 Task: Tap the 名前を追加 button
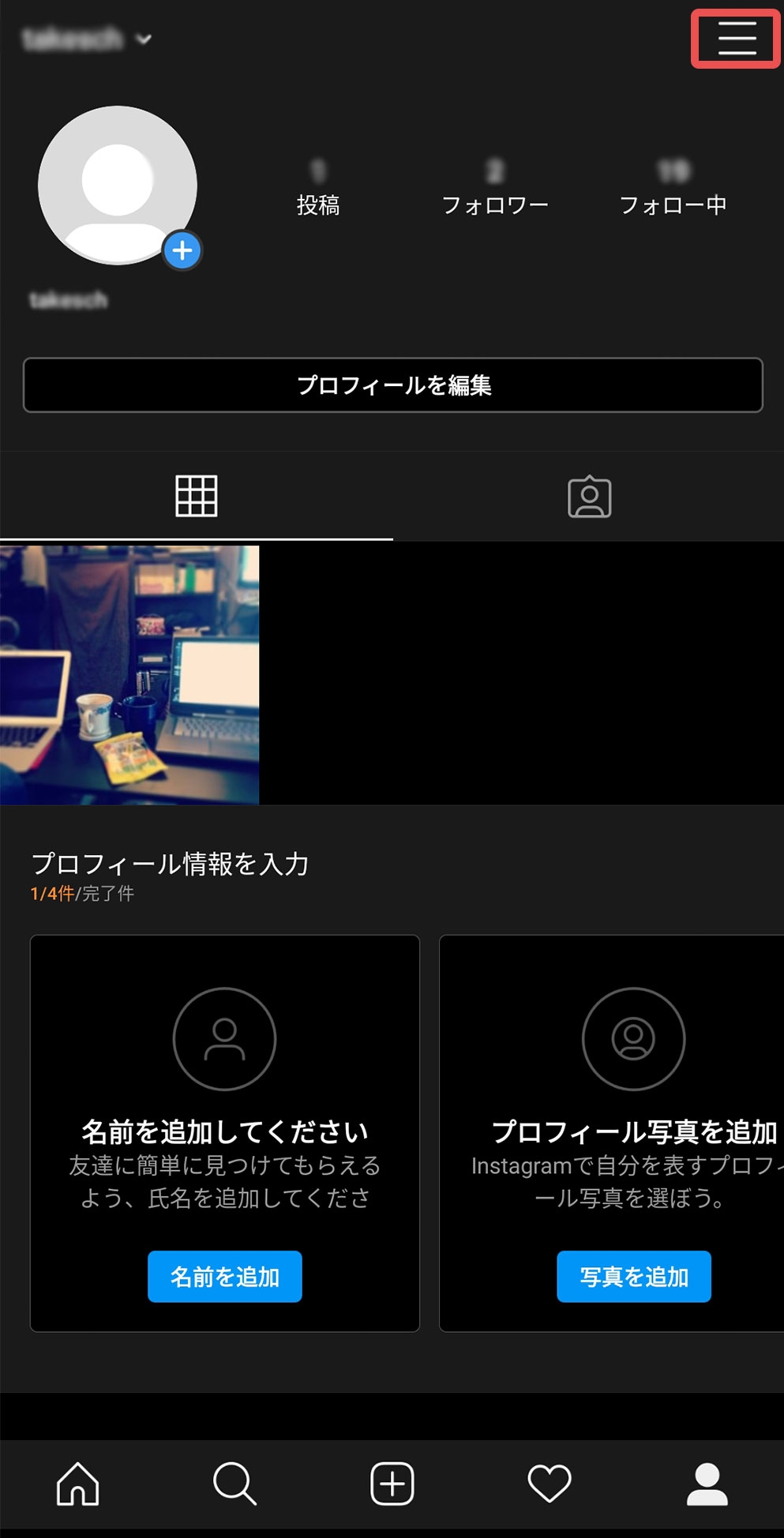(x=225, y=1277)
